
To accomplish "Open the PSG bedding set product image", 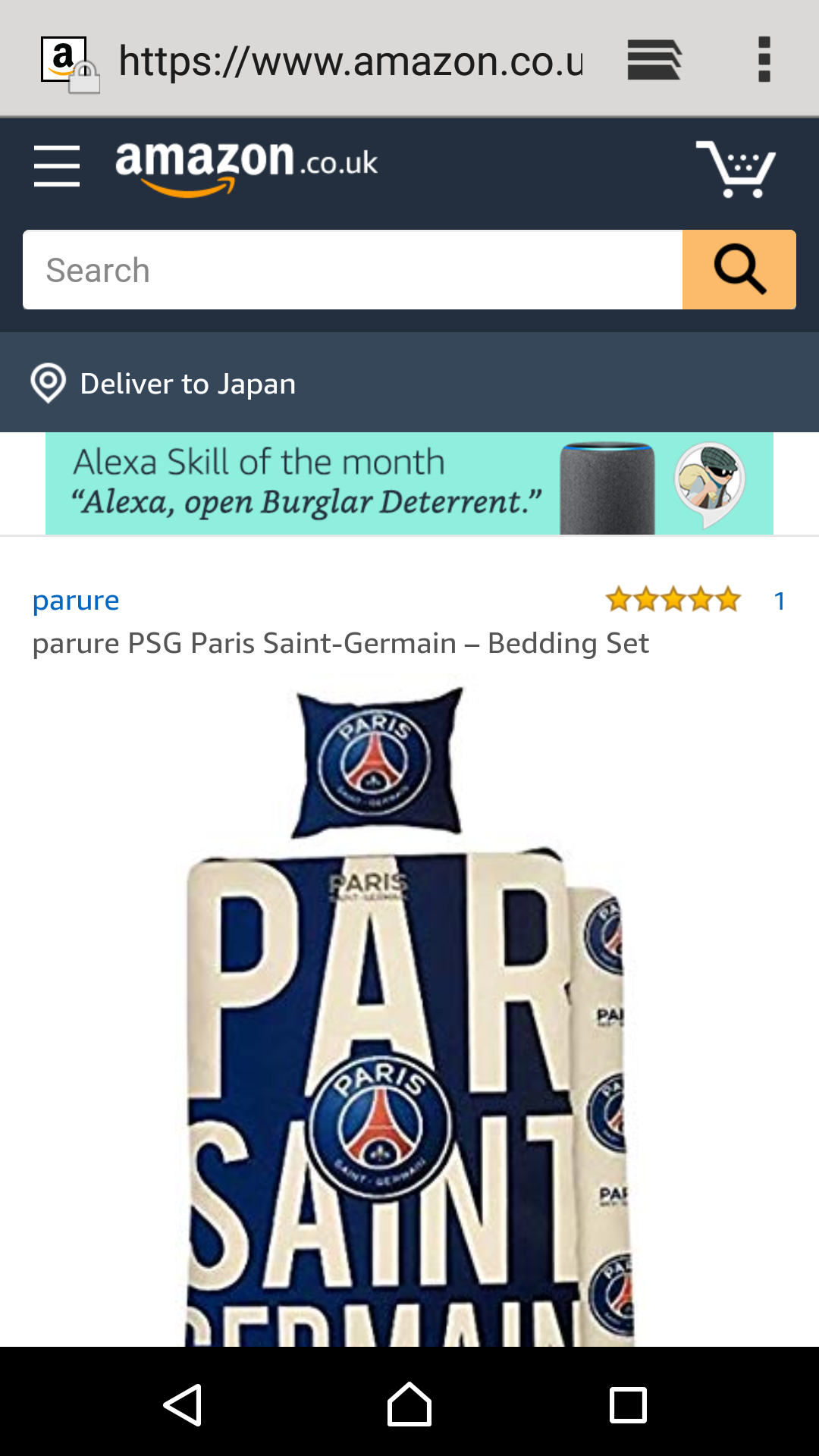I will coord(409,1016).
